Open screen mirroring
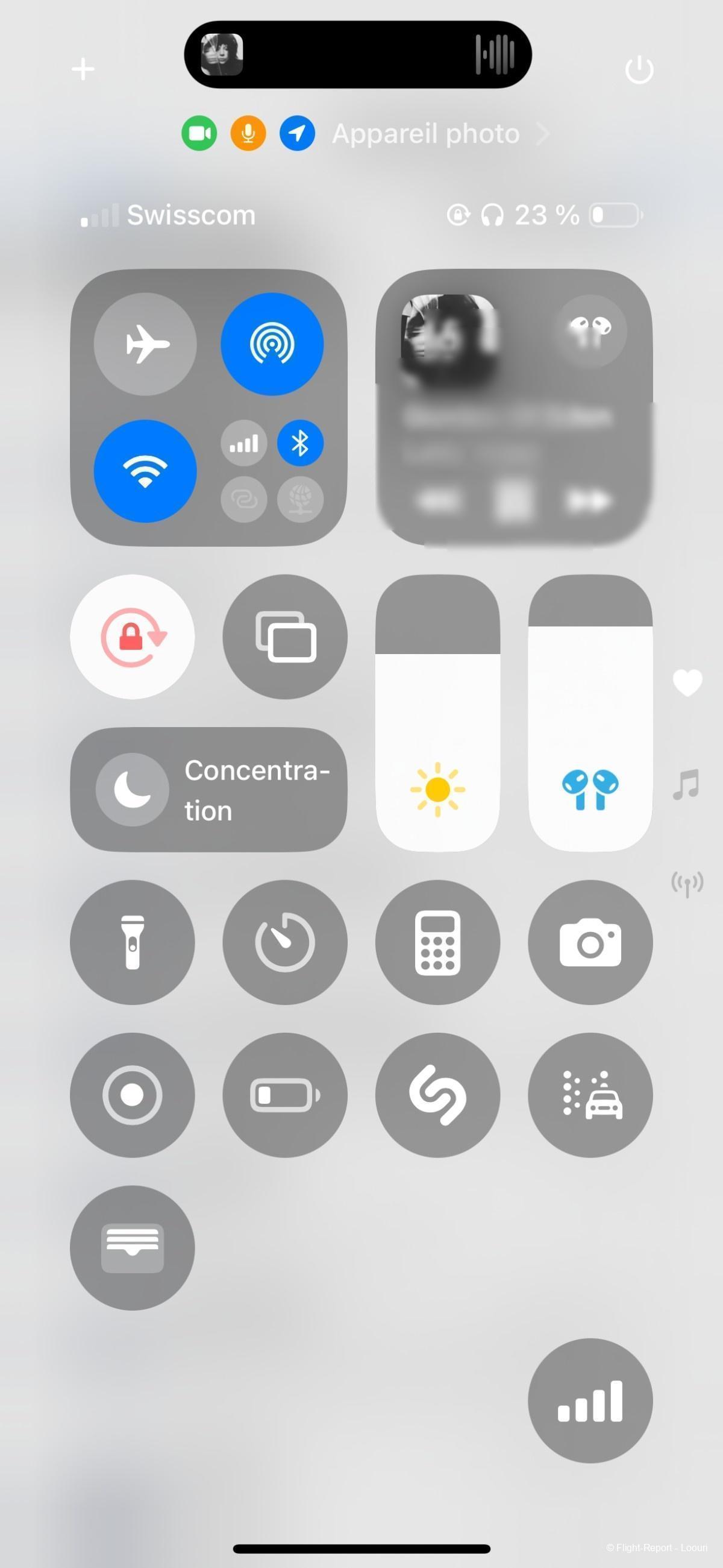Image resolution: width=723 pixels, height=1568 pixels. pos(285,637)
